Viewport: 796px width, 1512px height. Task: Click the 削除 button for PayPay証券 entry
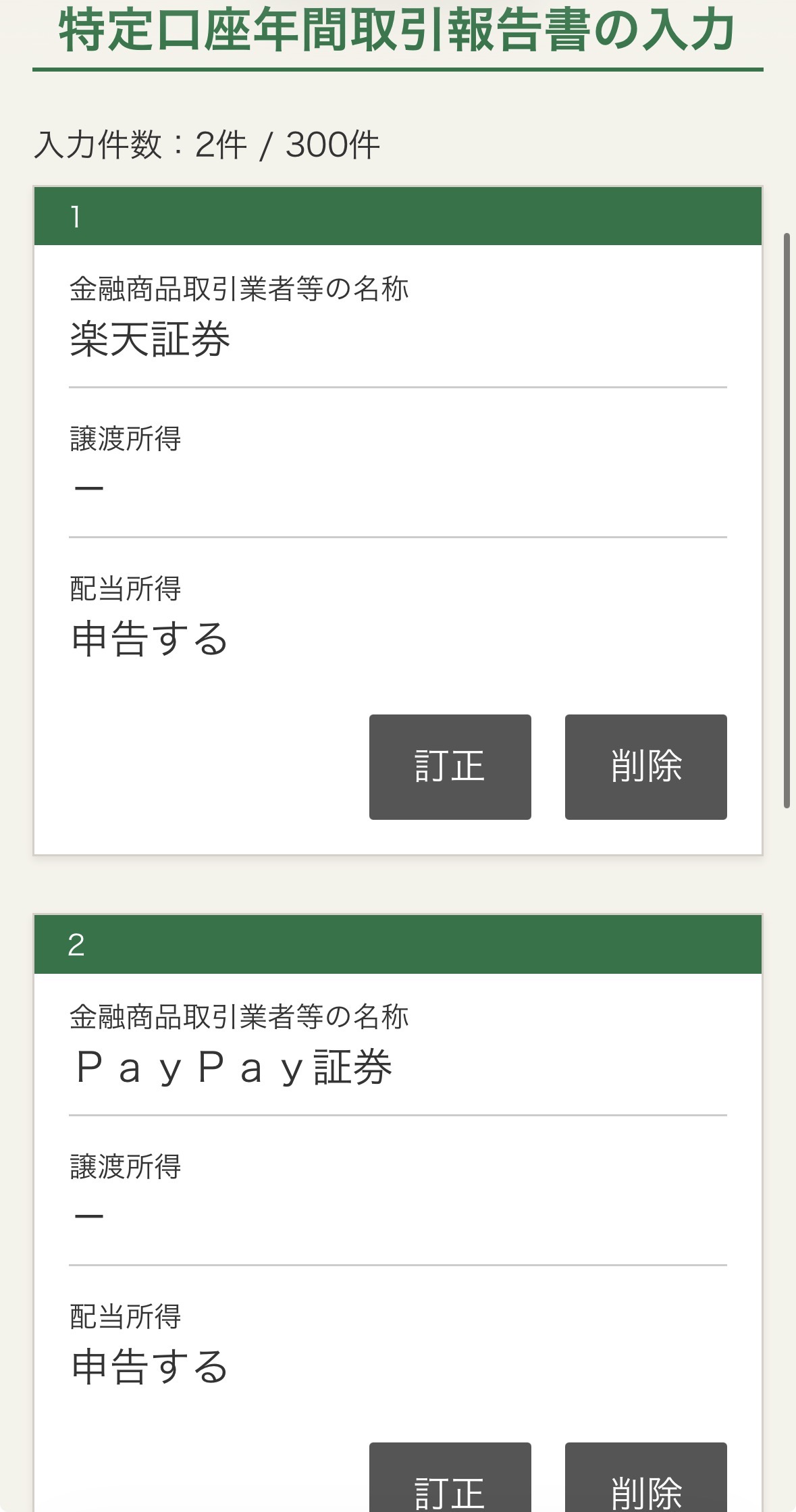pyautogui.click(x=645, y=1488)
